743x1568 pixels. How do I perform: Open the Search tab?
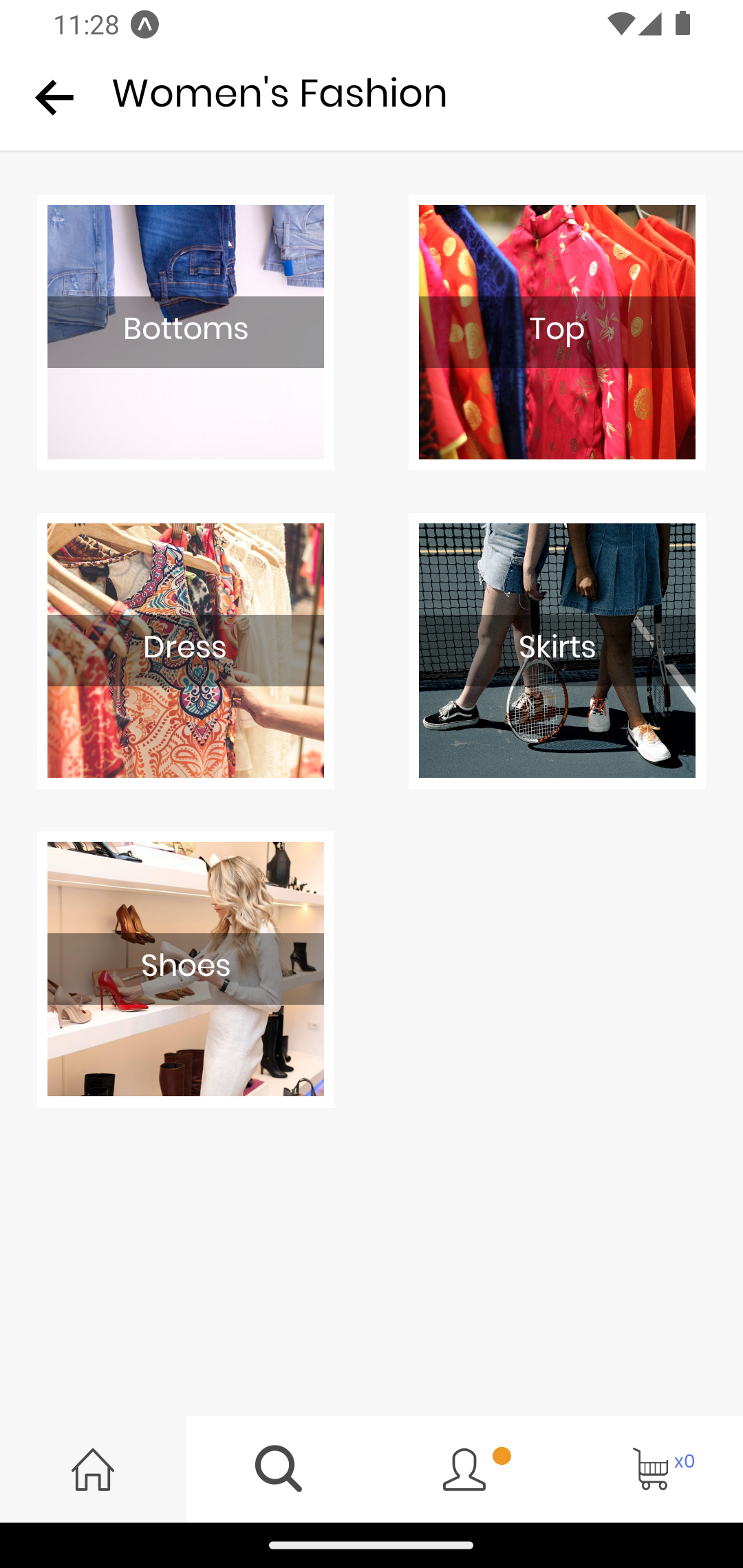click(x=279, y=1468)
